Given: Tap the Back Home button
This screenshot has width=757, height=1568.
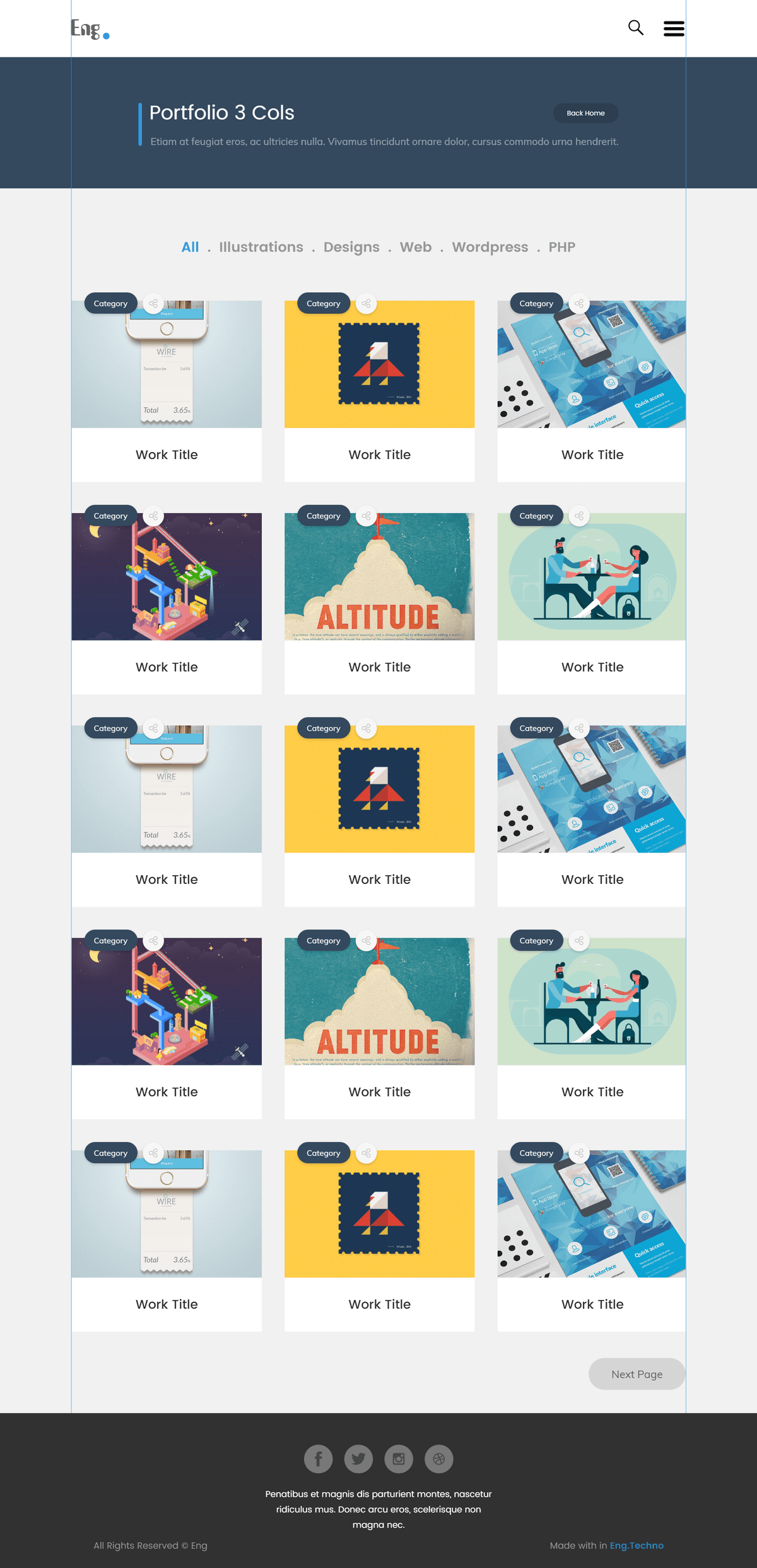Looking at the screenshot, I should (585, 113).
